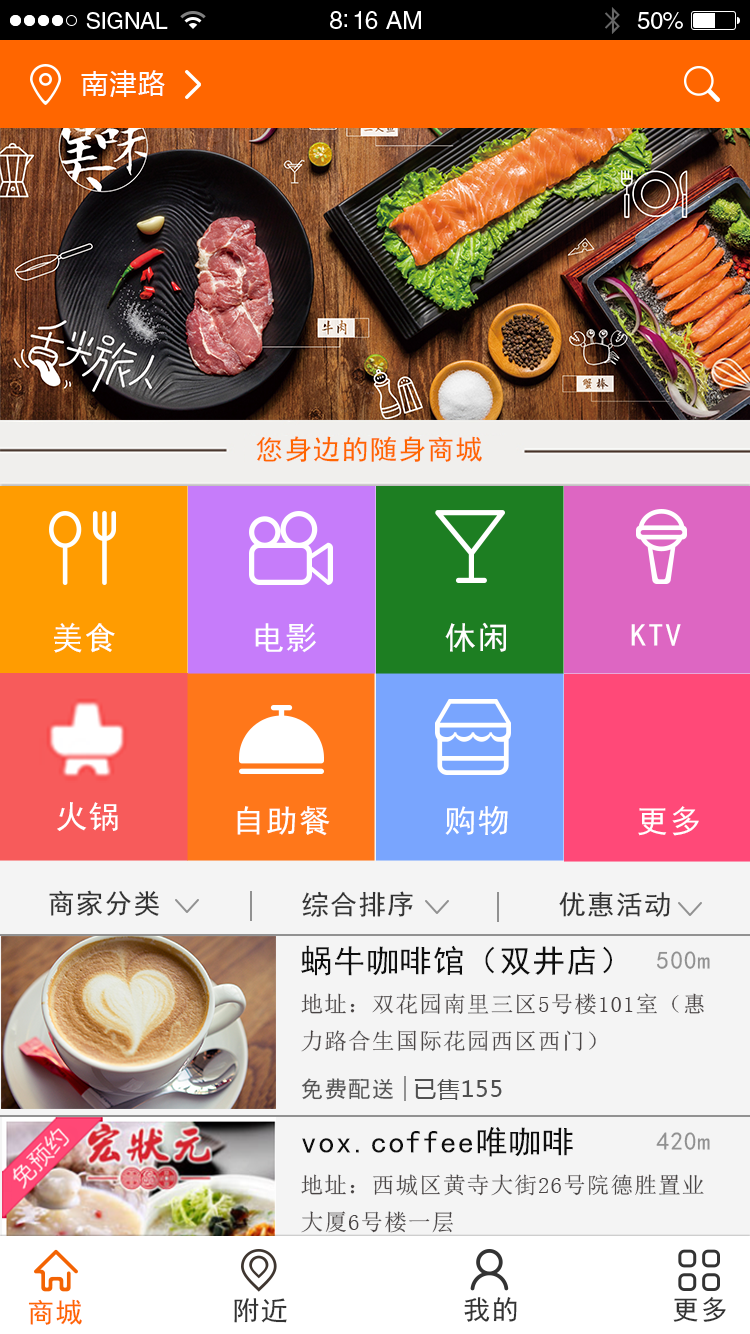Viewport: 750px width, 1334px height.
Task: Expand the 综合排序 sorting dropdown
Action: click(x=375, y=905)
